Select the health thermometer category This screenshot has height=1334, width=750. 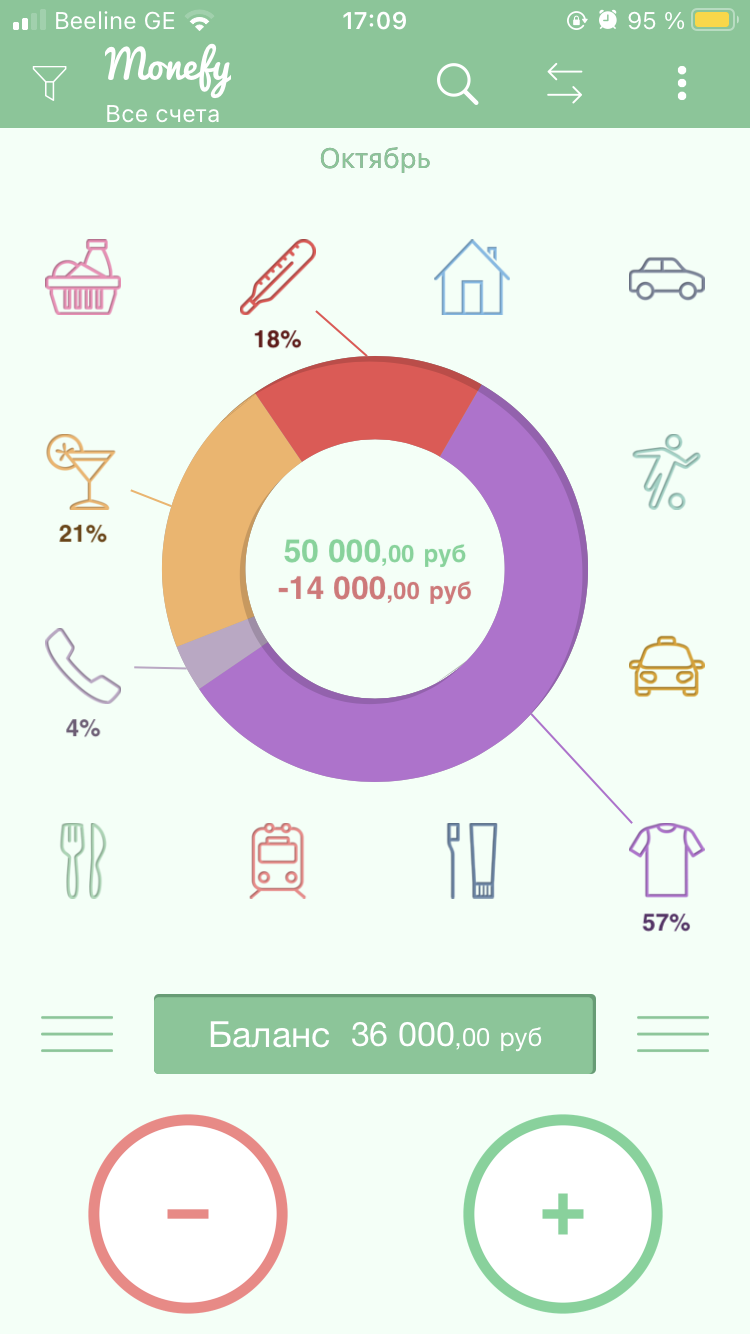pos(277,277)
